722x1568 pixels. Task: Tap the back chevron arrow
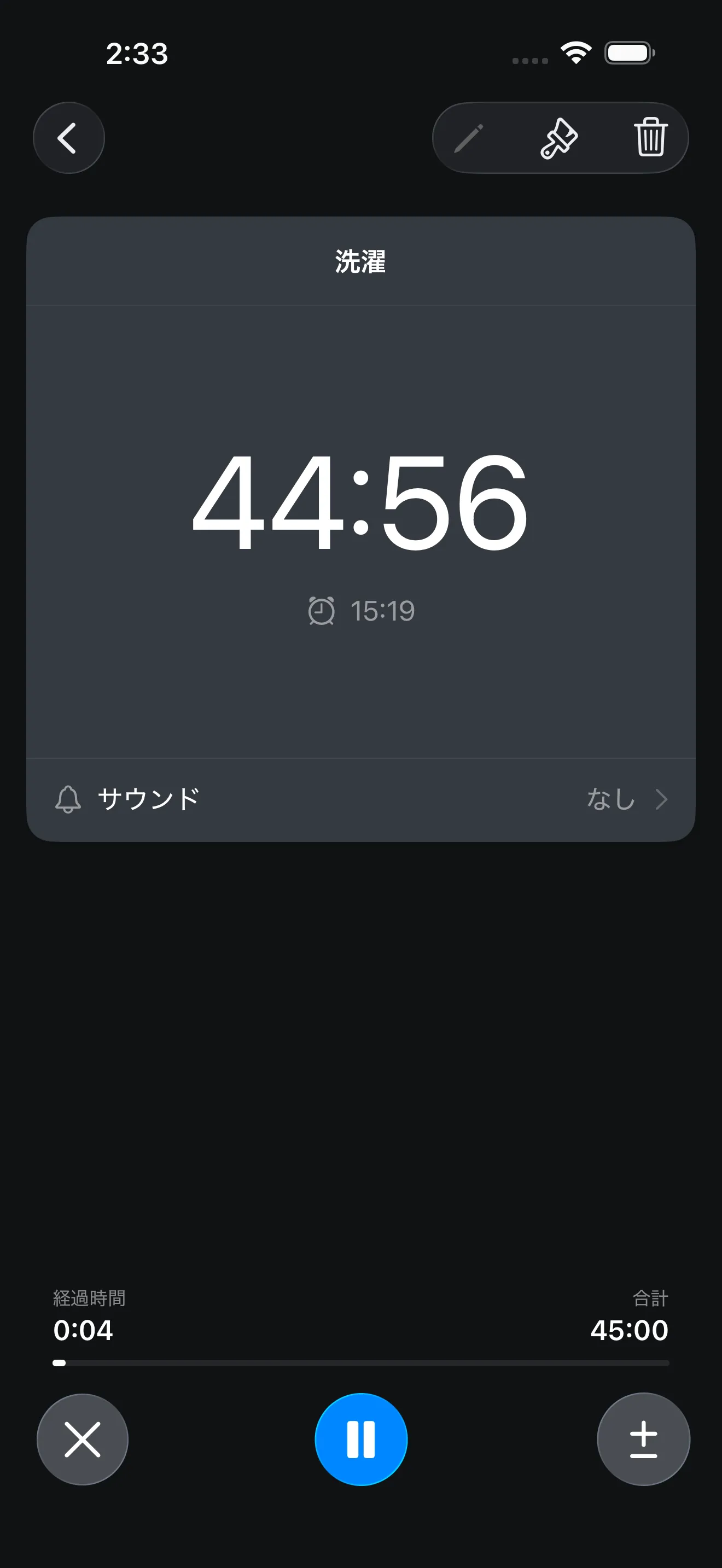pyautogui.click(x=69, y=138)
